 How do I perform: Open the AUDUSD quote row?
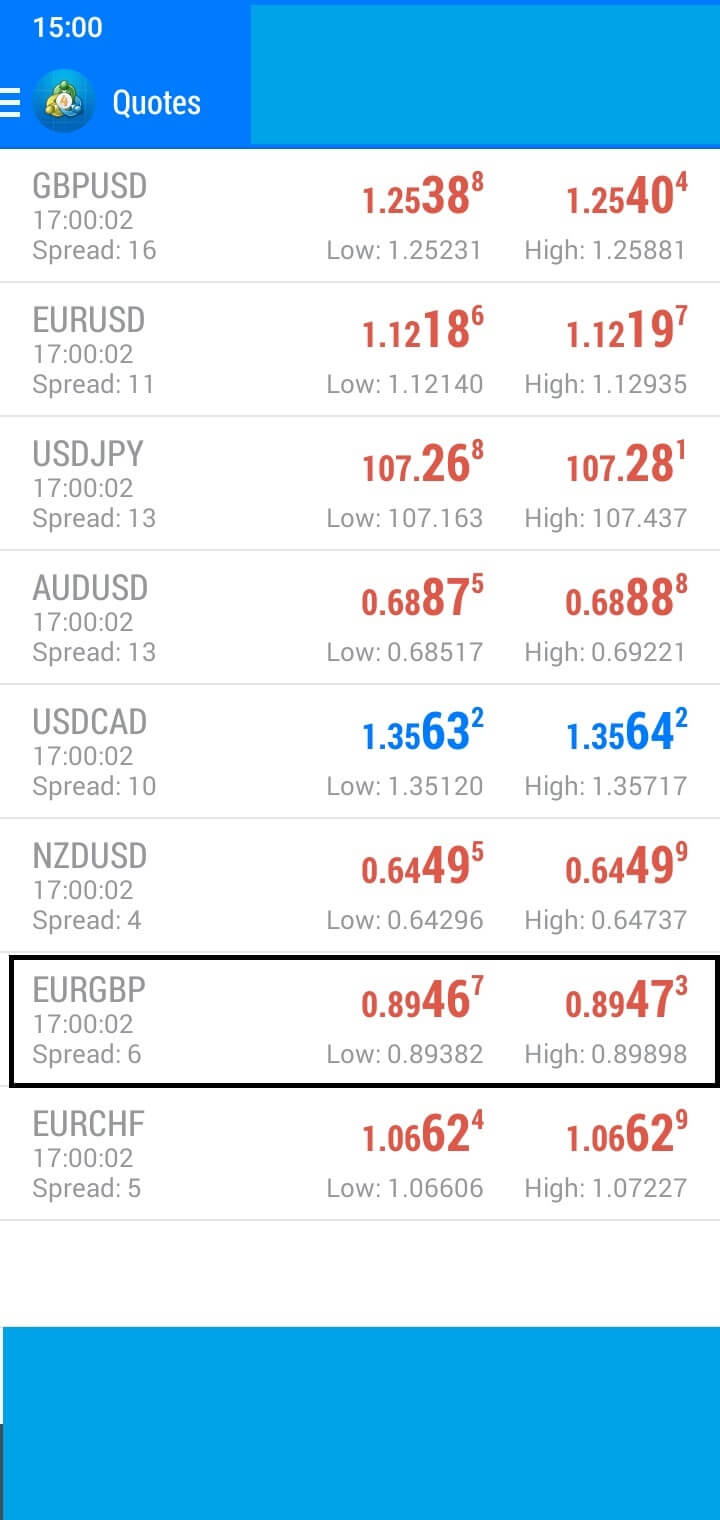click(x=360, y=618)
